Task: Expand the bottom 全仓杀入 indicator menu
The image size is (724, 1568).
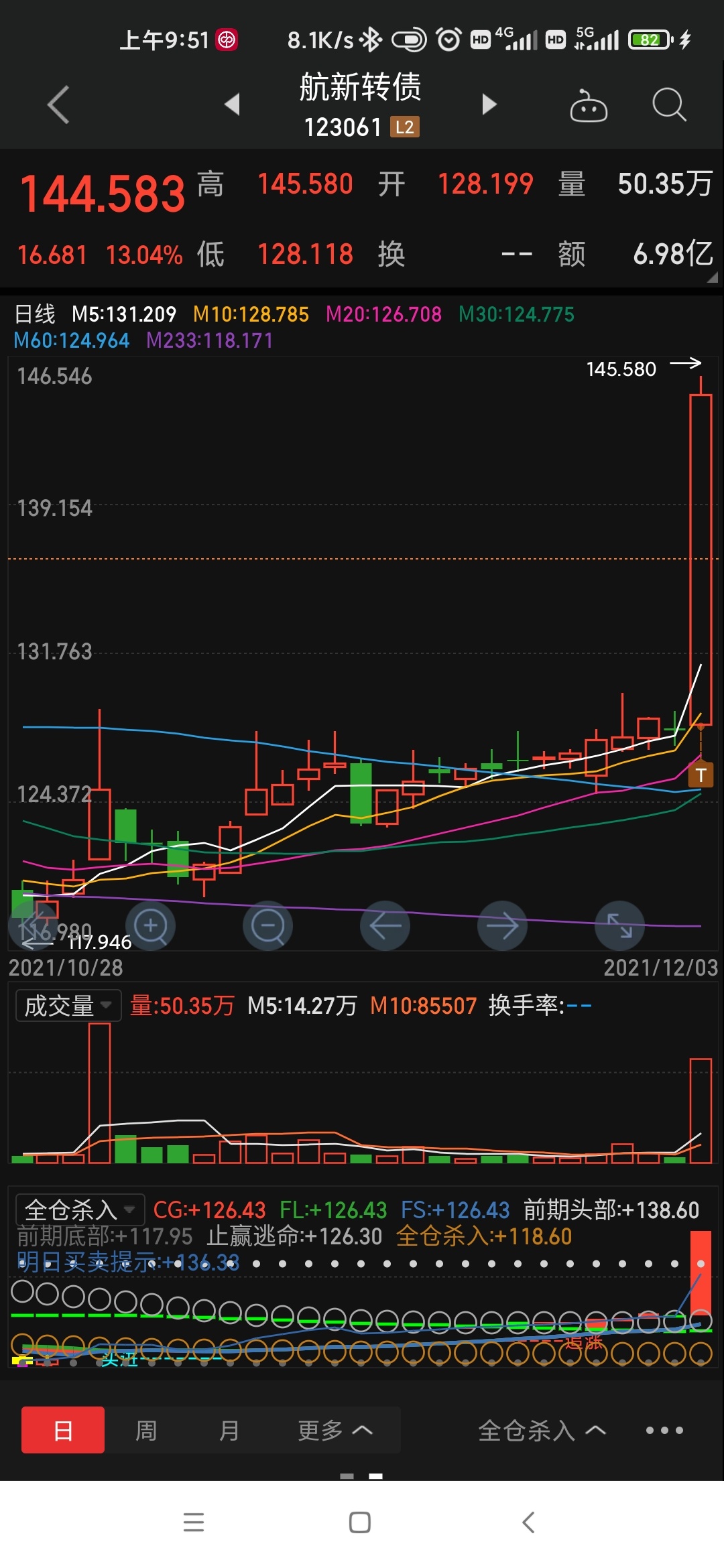Action: click(542, 1430)
